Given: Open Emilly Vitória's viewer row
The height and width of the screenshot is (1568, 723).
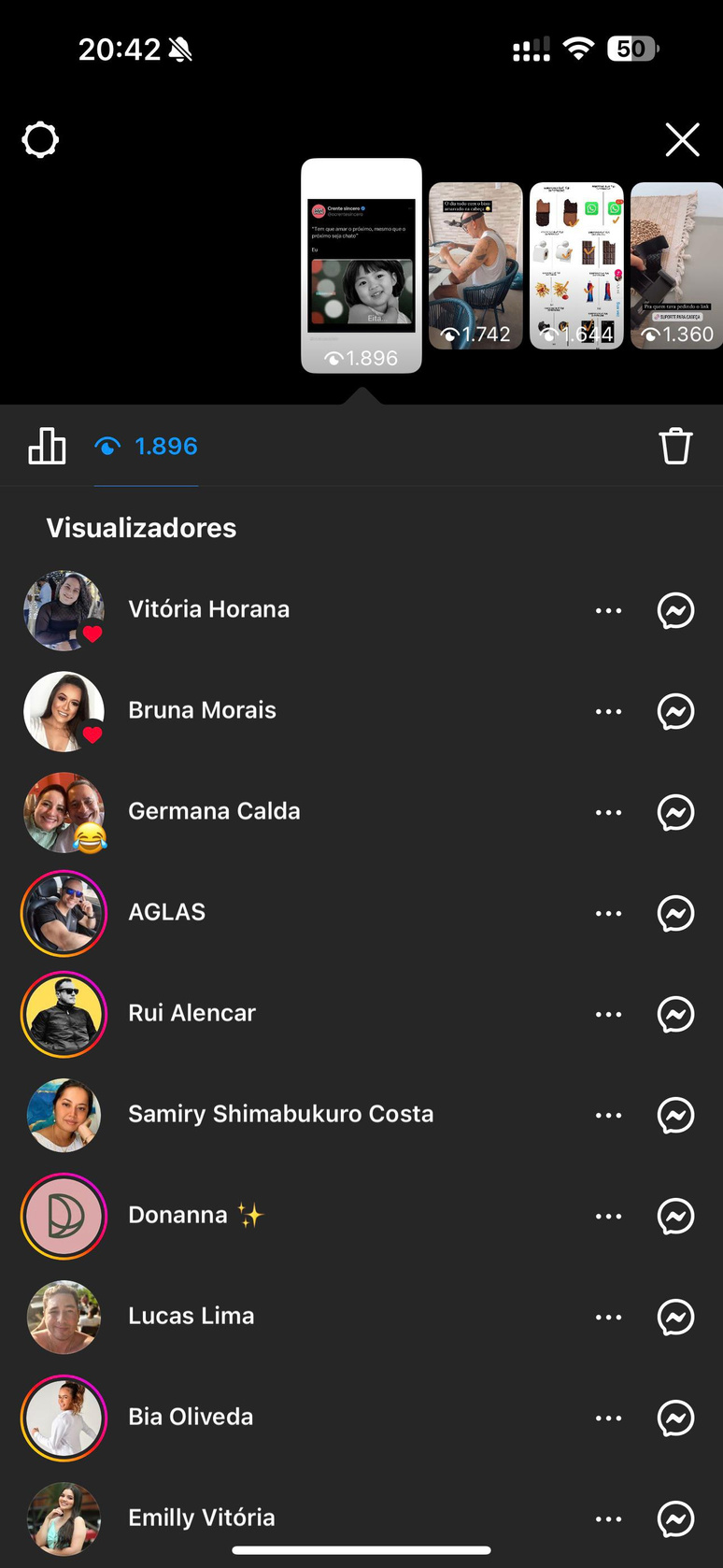Looking at the screenshot, I should [x=202, y=1518].
